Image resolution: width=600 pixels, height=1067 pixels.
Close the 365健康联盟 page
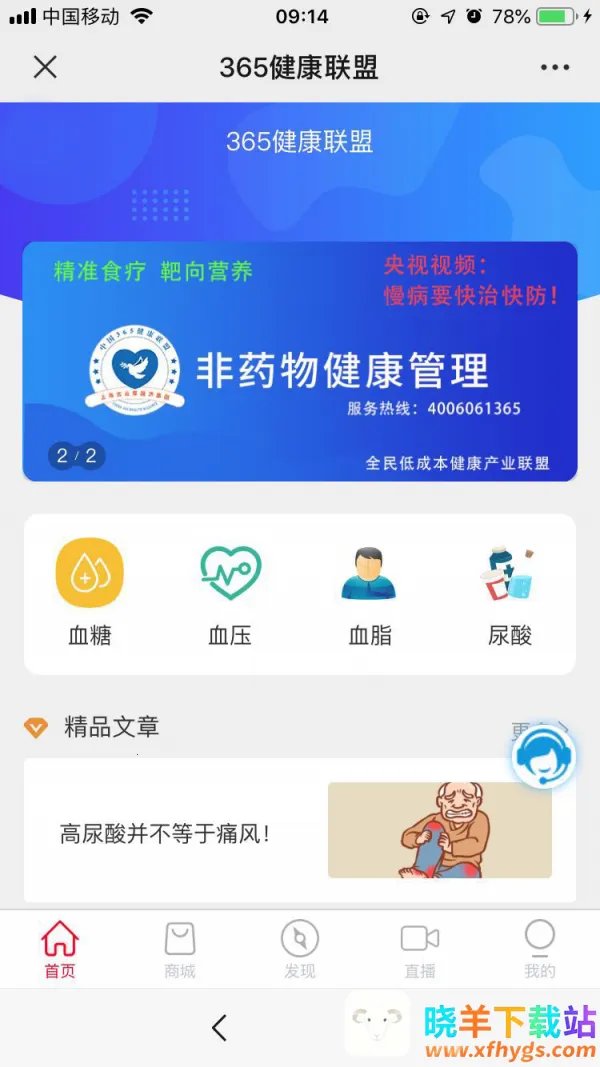click(x=45, y=67)
